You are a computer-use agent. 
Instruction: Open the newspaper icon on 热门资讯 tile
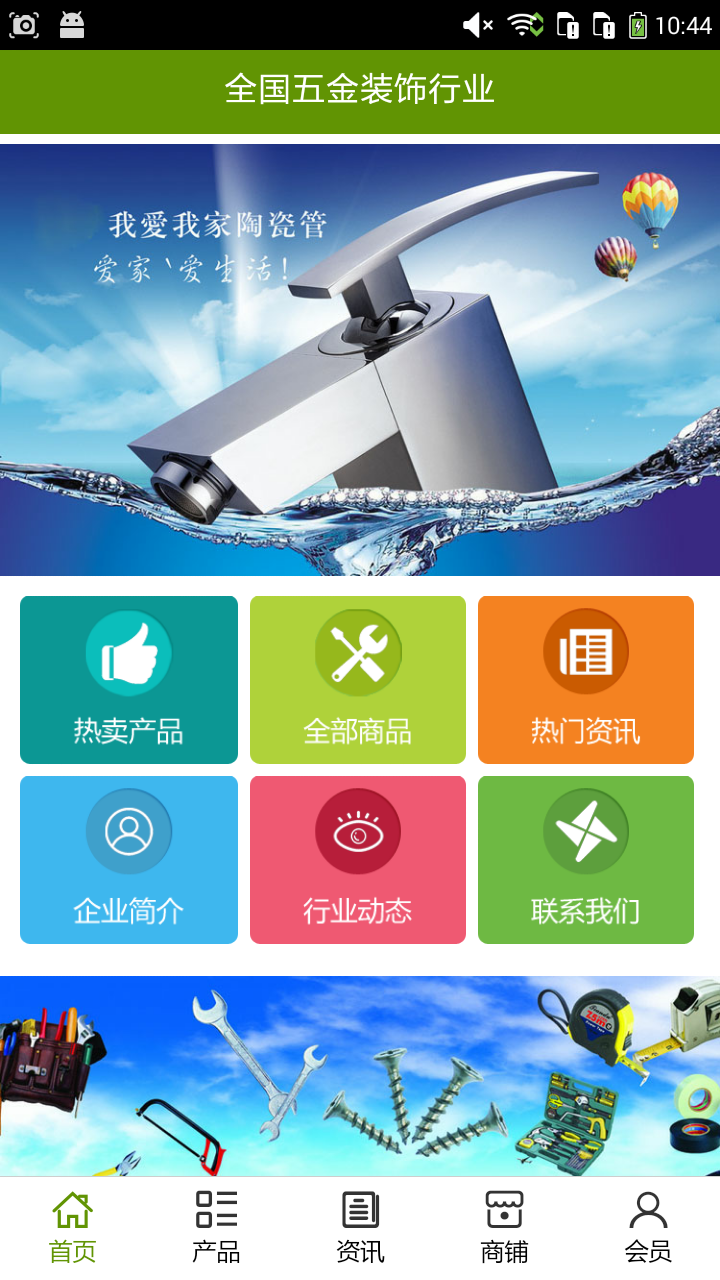(x=586, y=650)
